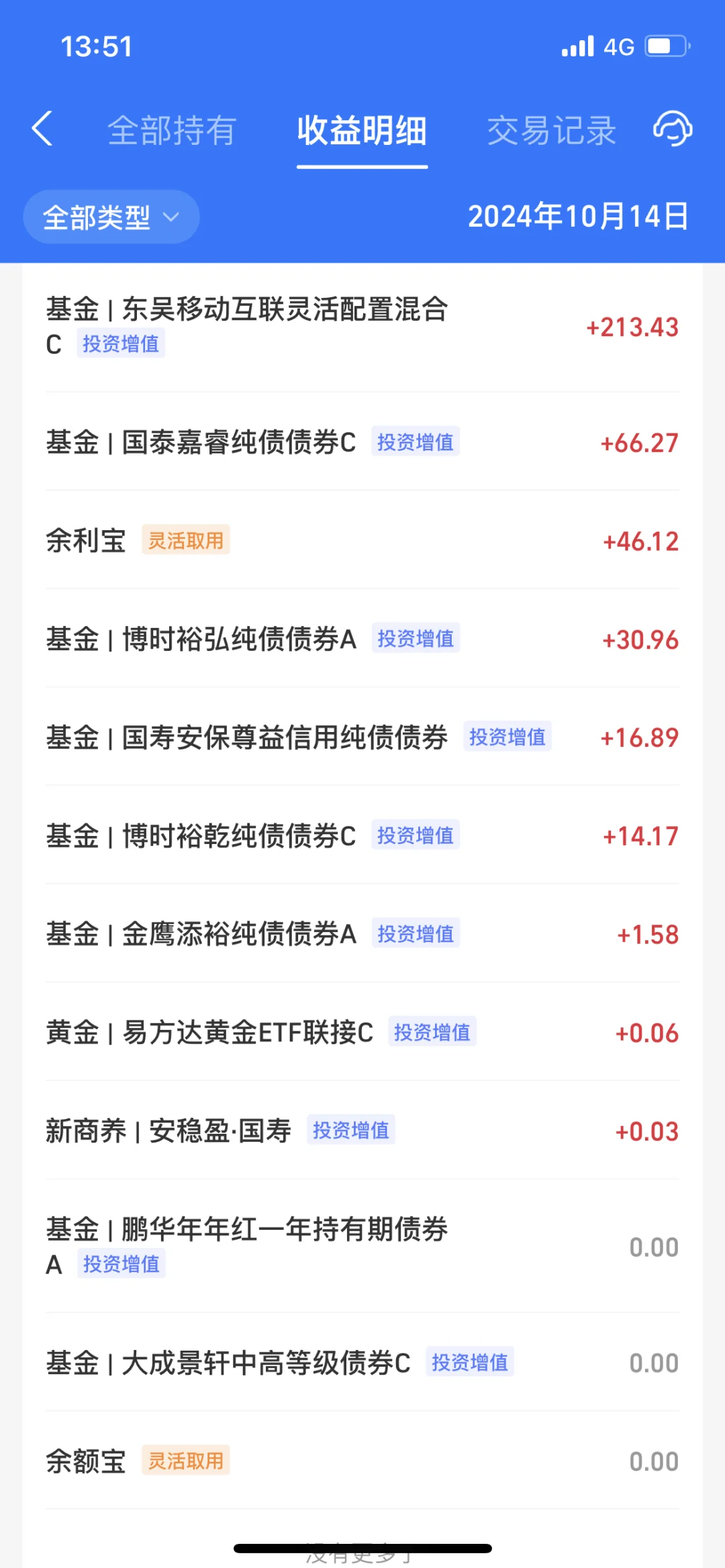The image size is (725, 1568).
Task: Select the 收益明细 tab
Action: tap(361, 129)
